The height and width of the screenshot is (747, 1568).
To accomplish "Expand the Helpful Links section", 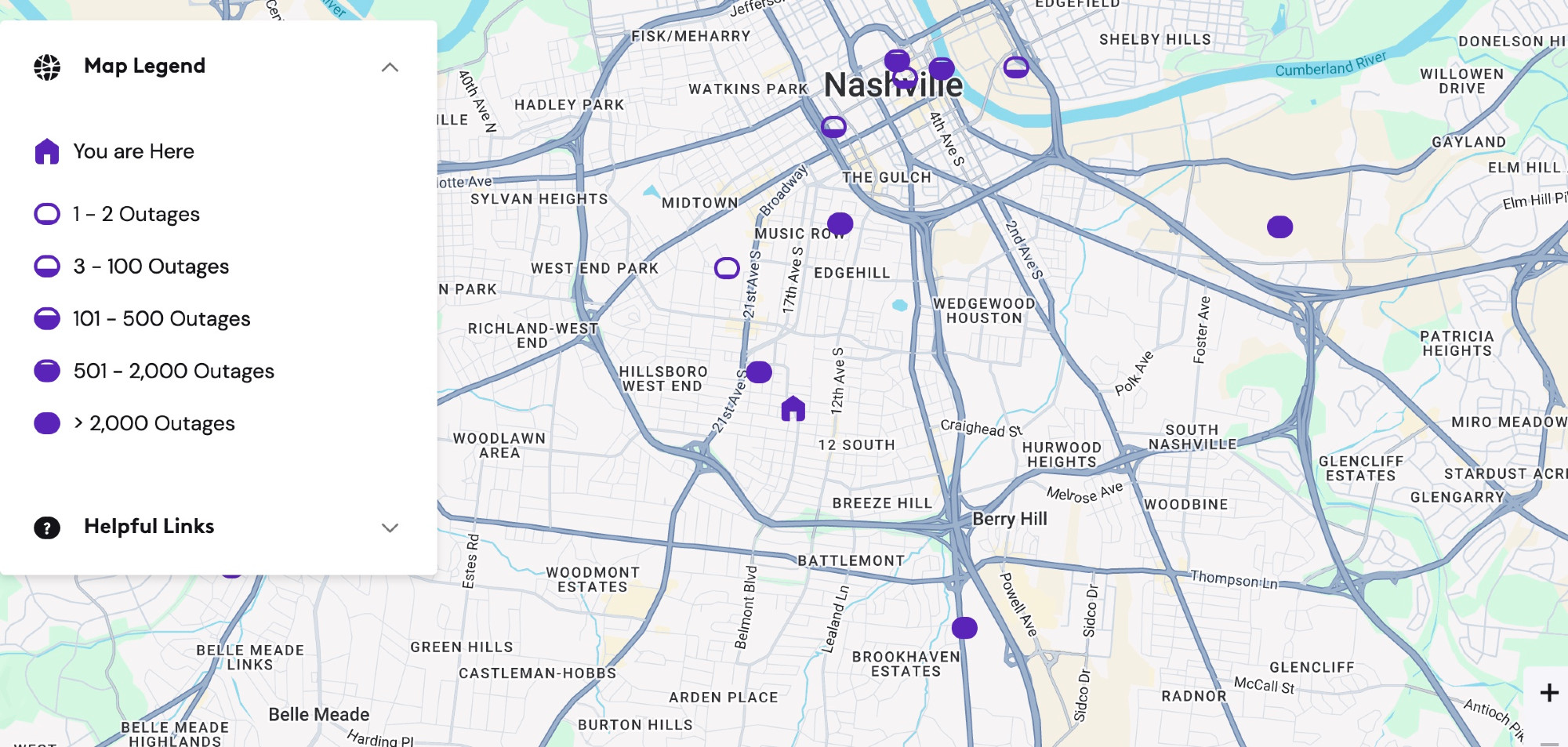I will [390, 528].
